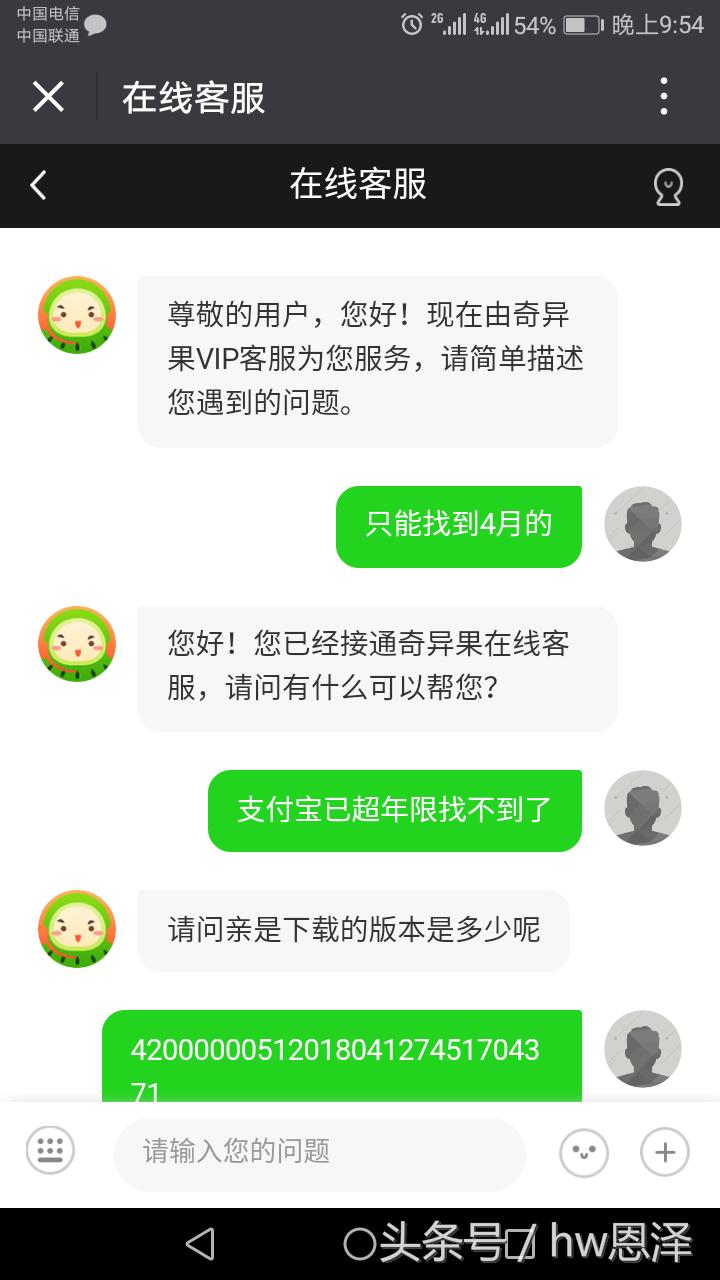Tap the alarm clock icon in the status bar

(x=410, y=24)
